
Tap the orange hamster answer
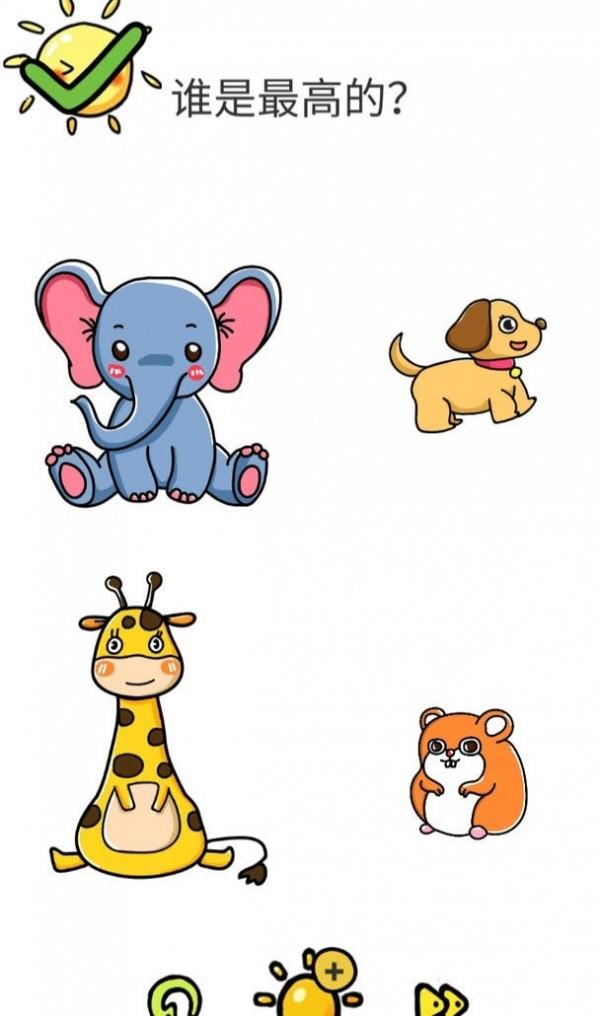pos(467,773)
